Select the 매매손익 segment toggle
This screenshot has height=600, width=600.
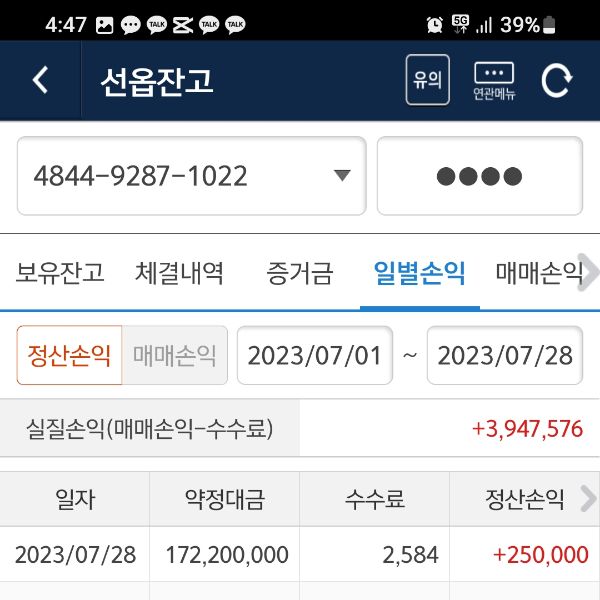pos(175,355)
